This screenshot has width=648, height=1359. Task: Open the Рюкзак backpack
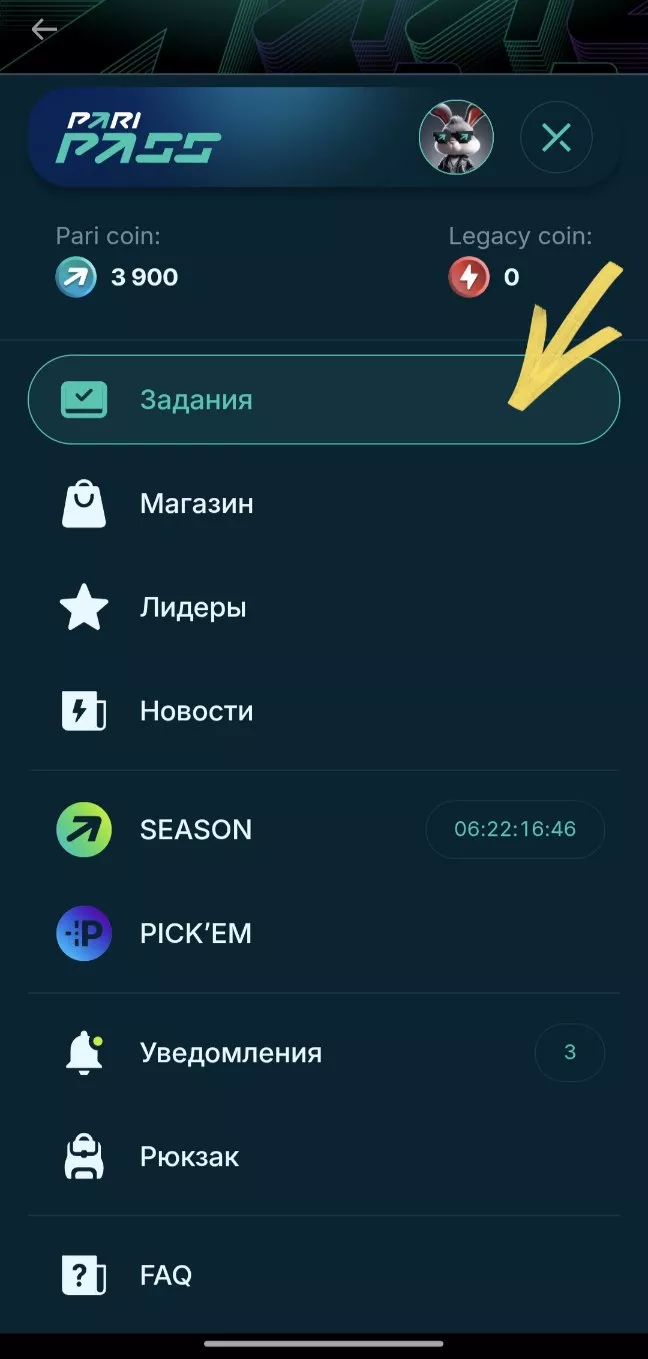[190, 1157]
